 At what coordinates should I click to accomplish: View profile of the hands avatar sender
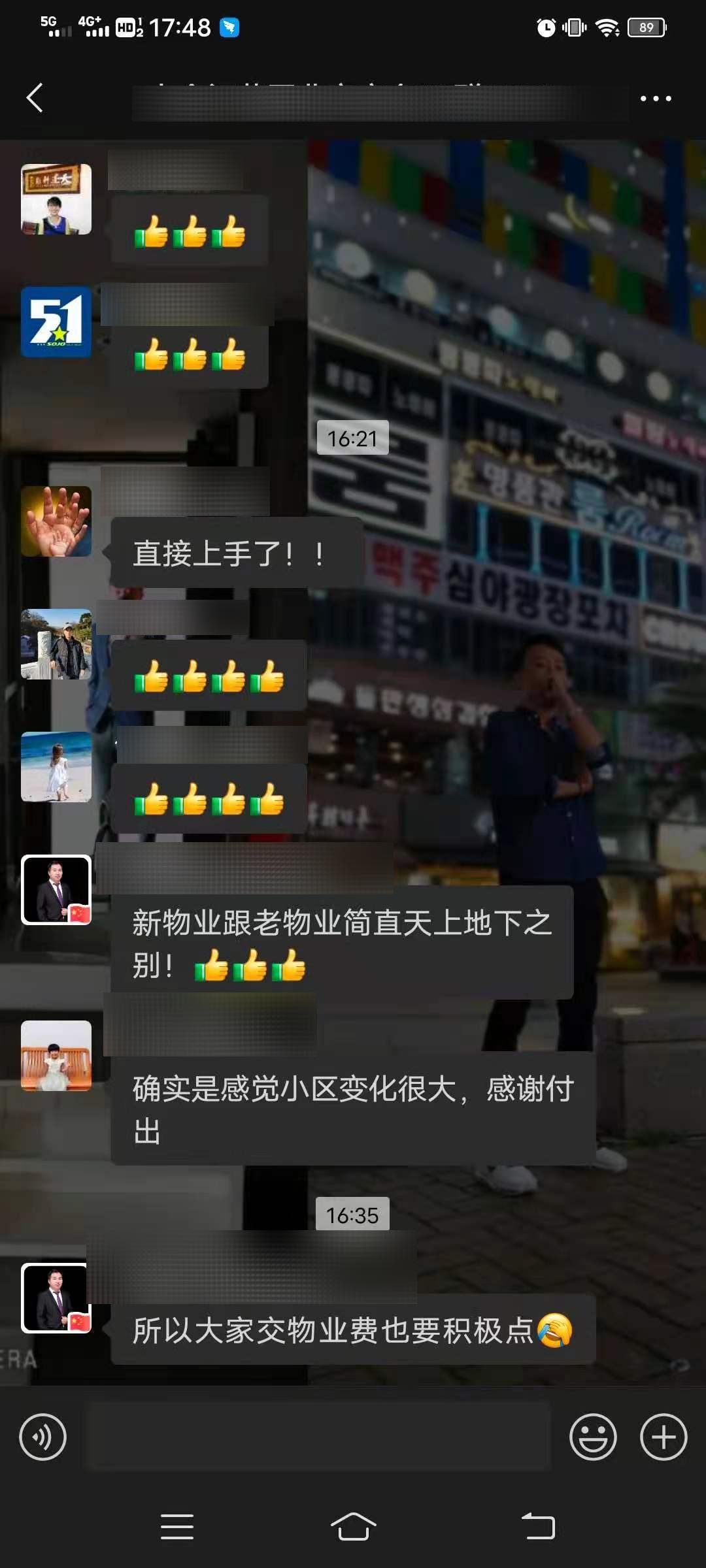coord(56,521)
